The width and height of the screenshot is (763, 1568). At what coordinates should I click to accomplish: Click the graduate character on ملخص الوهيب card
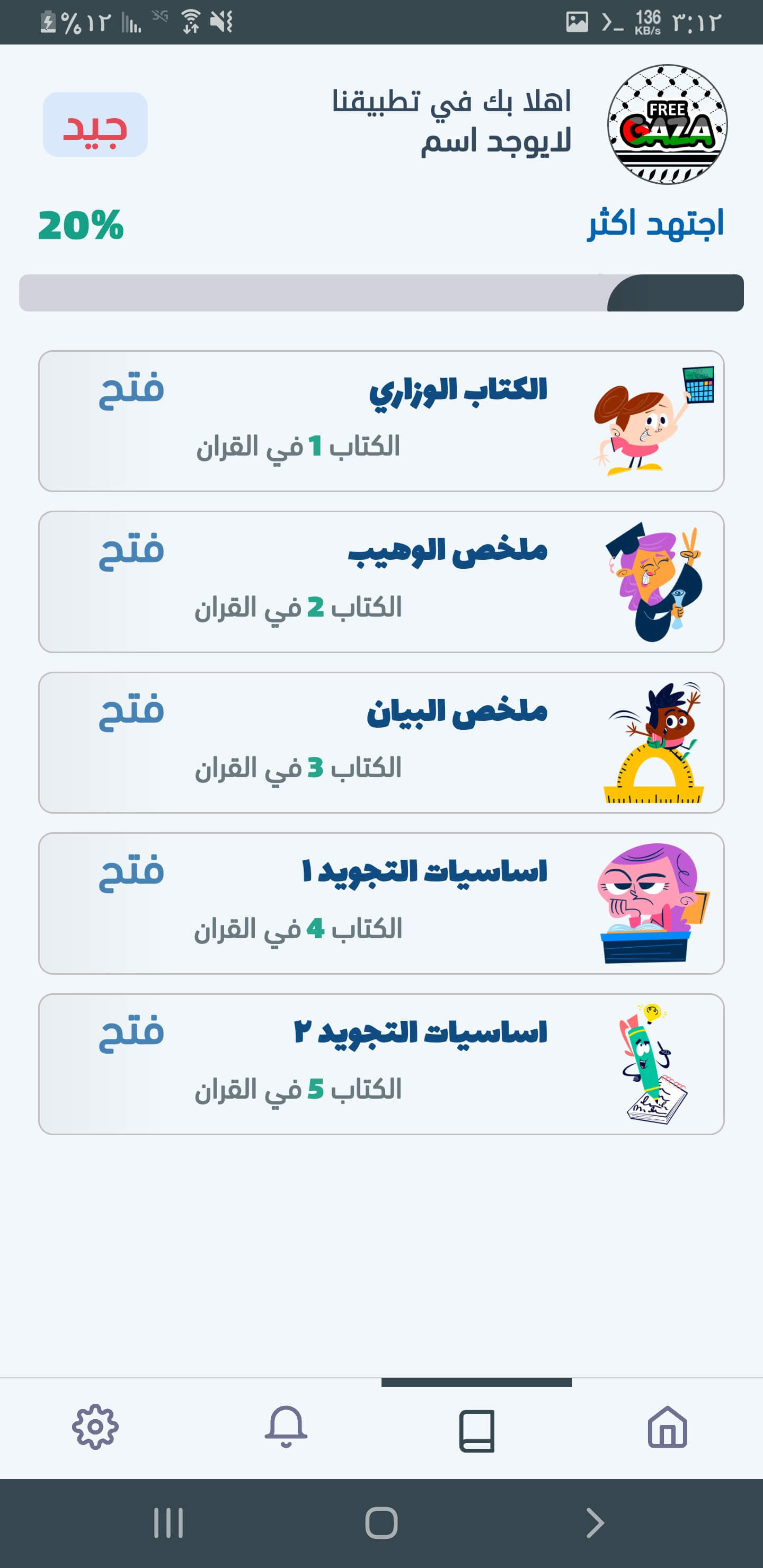pyautogui.click(x=653, y=584)
